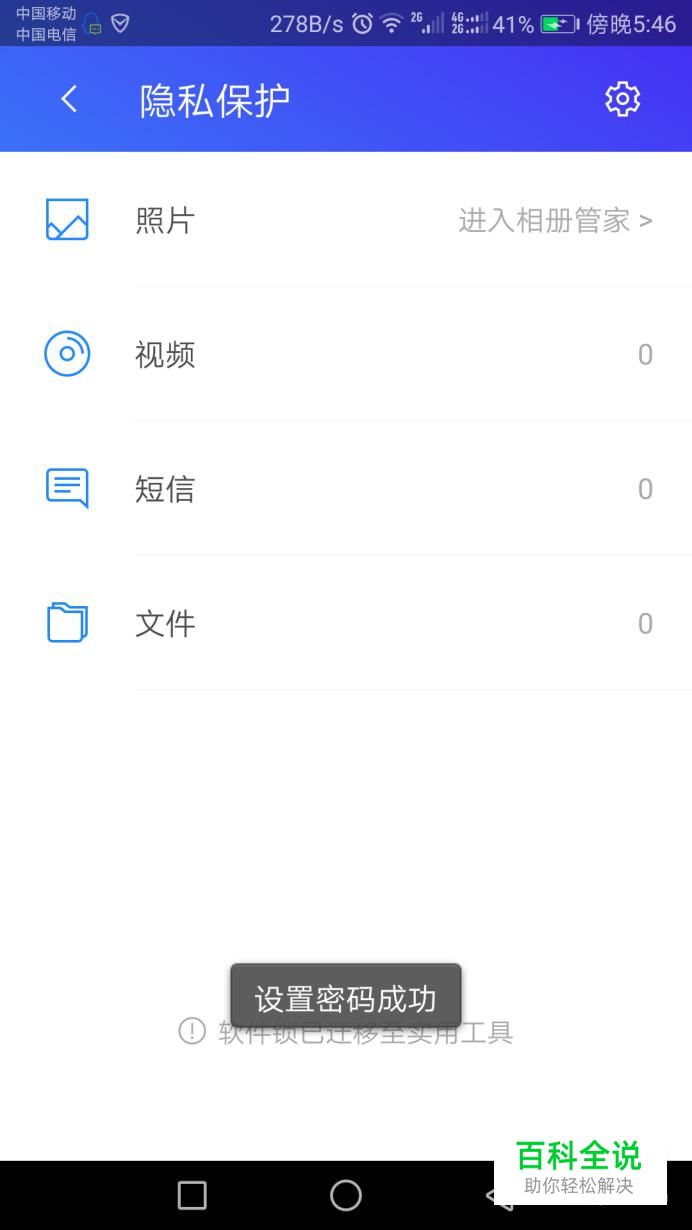This screenshot has height=1230, width=692.
Task: Open privacy protection settings gear
Action: 622,99
